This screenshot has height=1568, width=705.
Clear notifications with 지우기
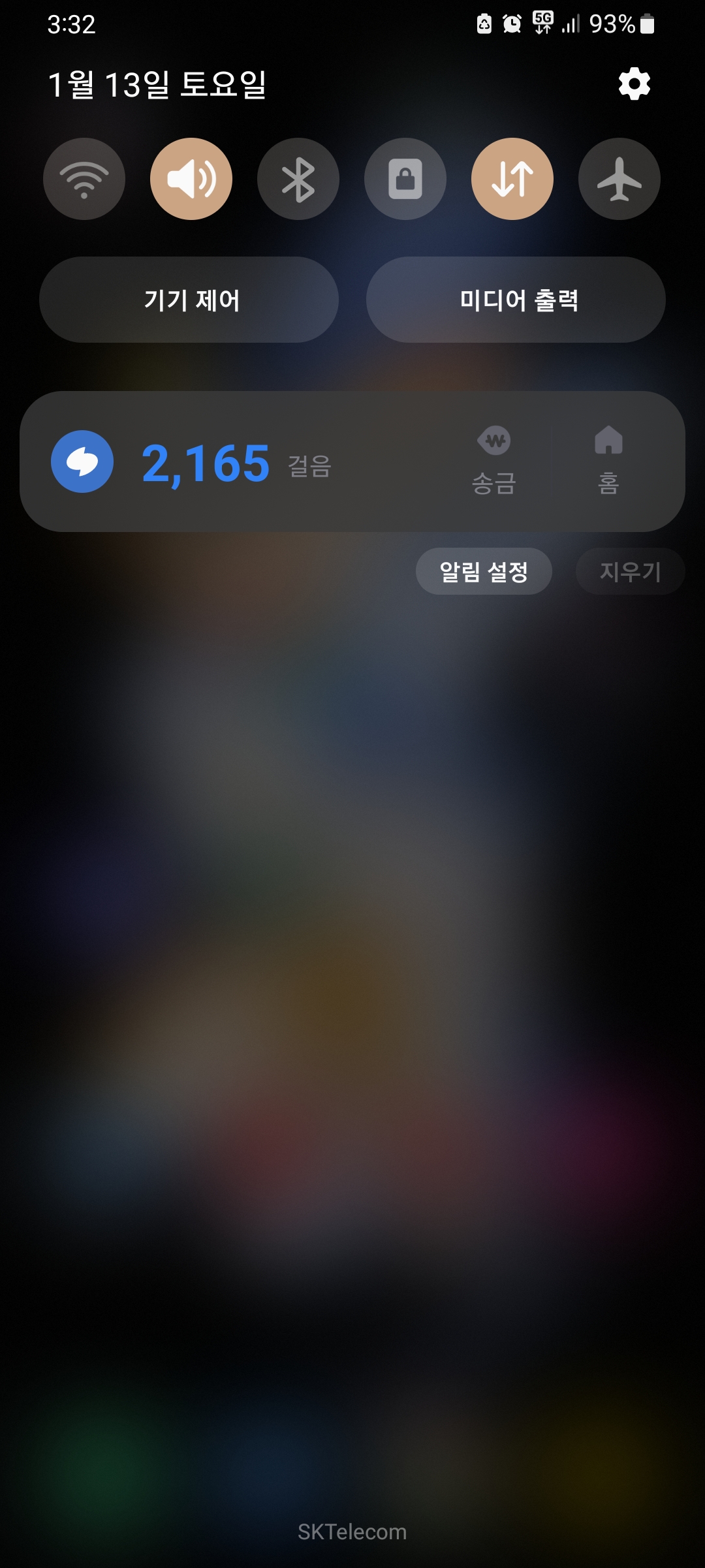630,571
